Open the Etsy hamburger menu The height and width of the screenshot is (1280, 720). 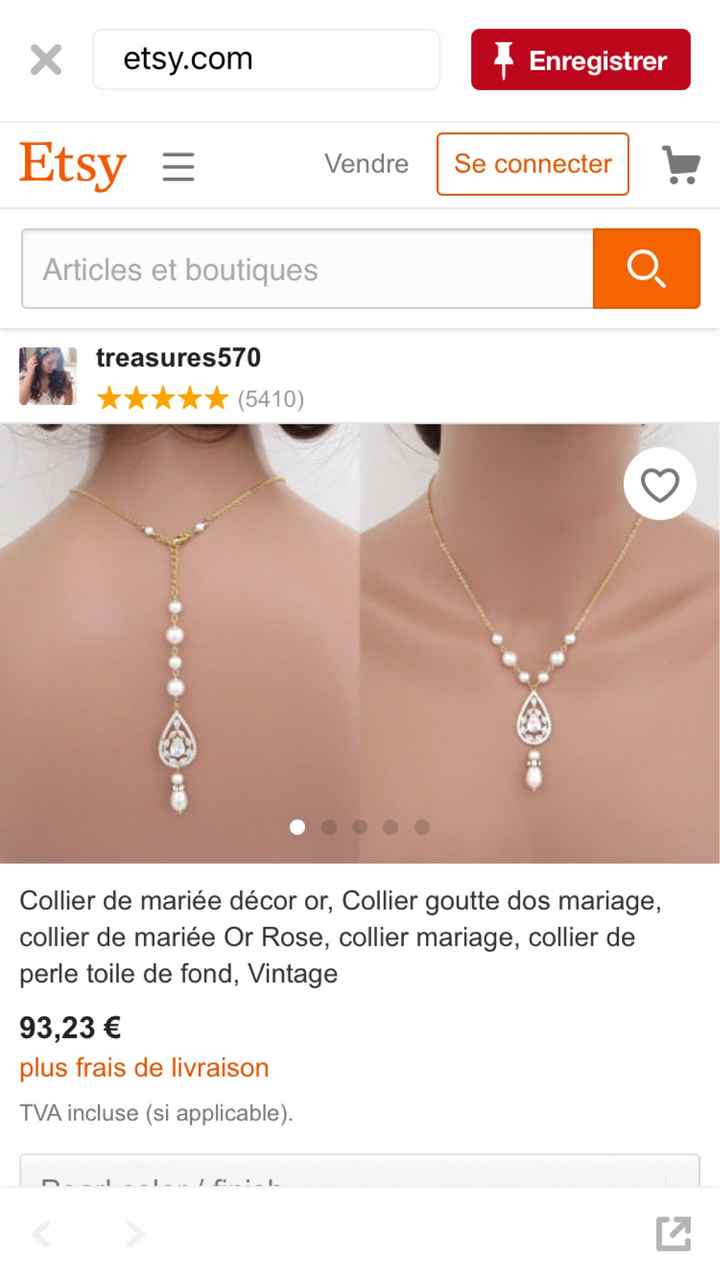tap(178, 166)
